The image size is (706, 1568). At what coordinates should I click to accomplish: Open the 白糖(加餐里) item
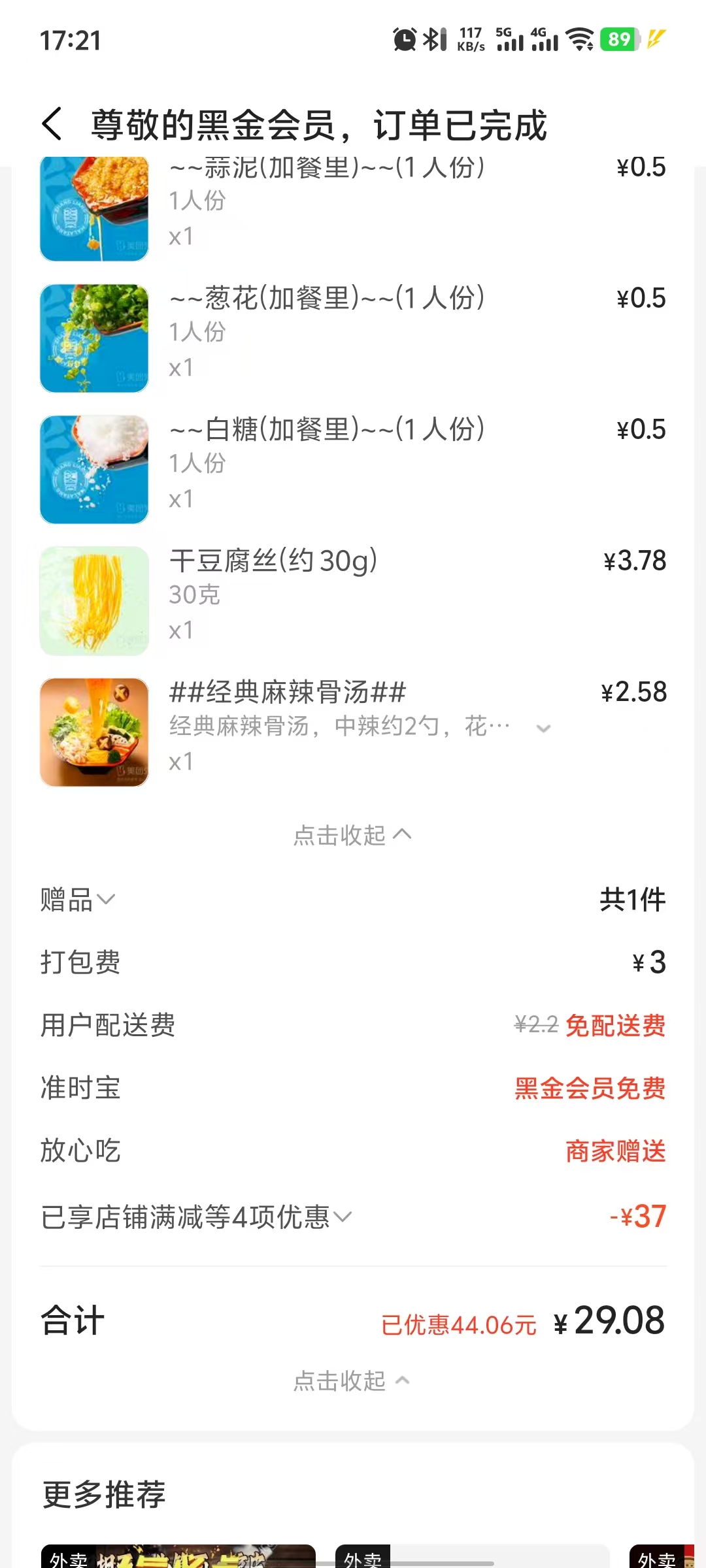pos(327,431)
